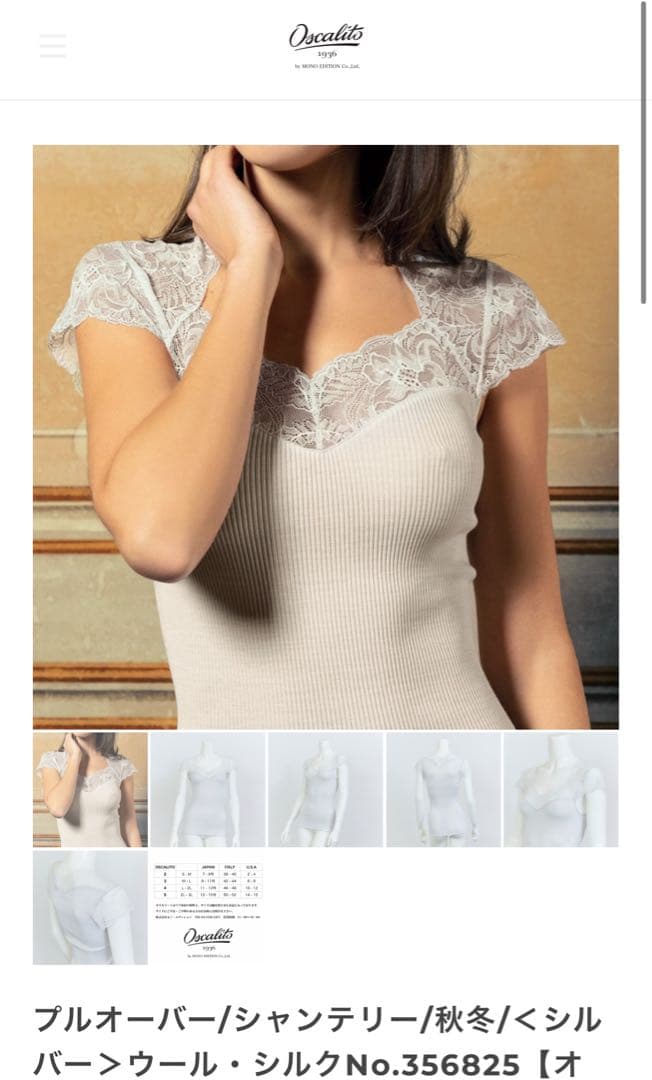Select the first thumbnail with the model
Image resolution: width=652 pixels, height=1080 pixels.
coord(90,790)
